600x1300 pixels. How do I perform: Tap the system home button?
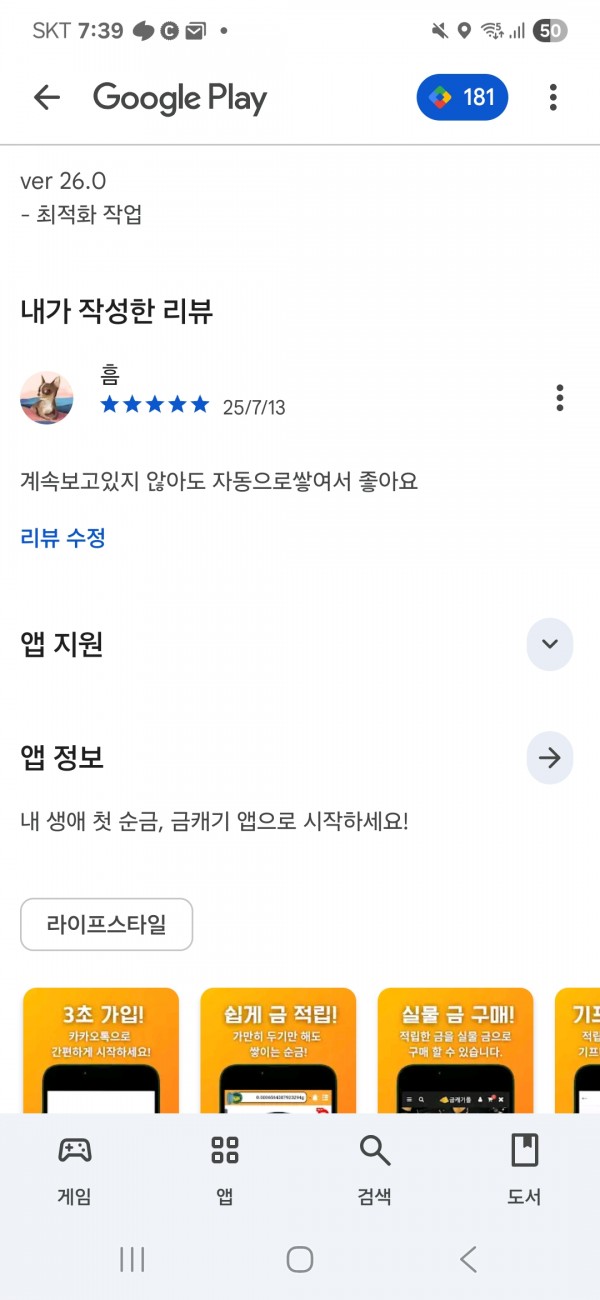tap(300, 1259)
